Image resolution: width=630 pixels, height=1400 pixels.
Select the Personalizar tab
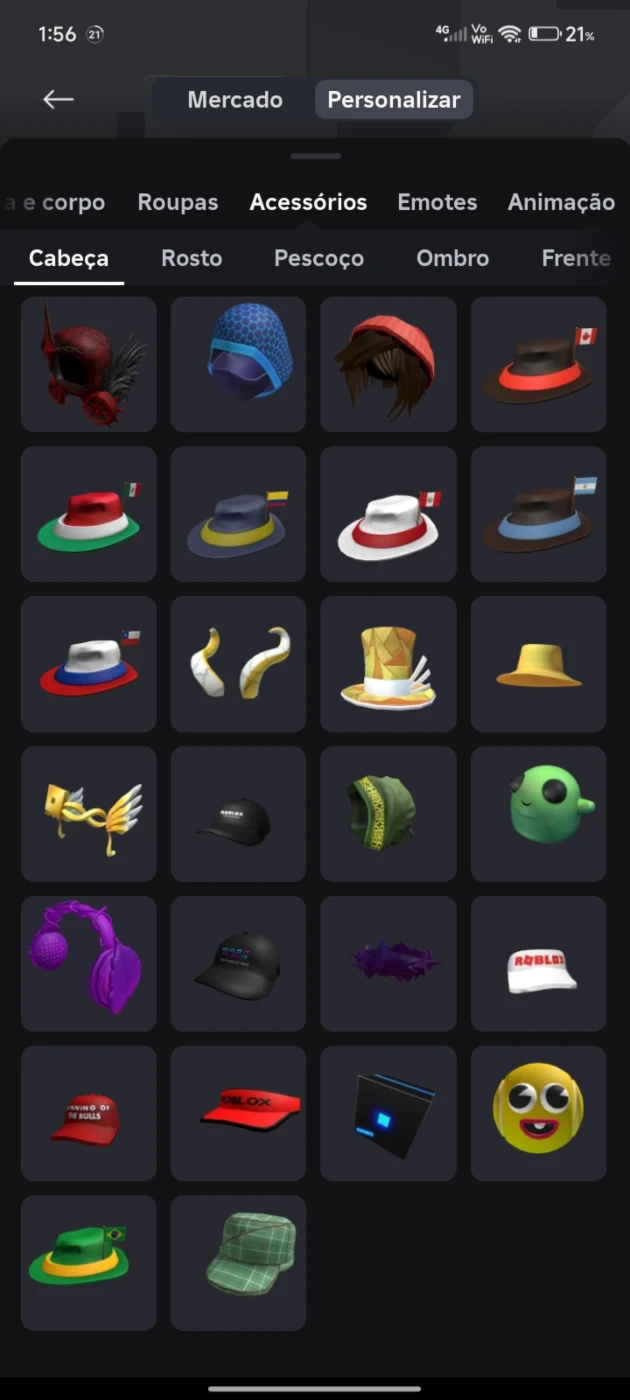(394, 100)
